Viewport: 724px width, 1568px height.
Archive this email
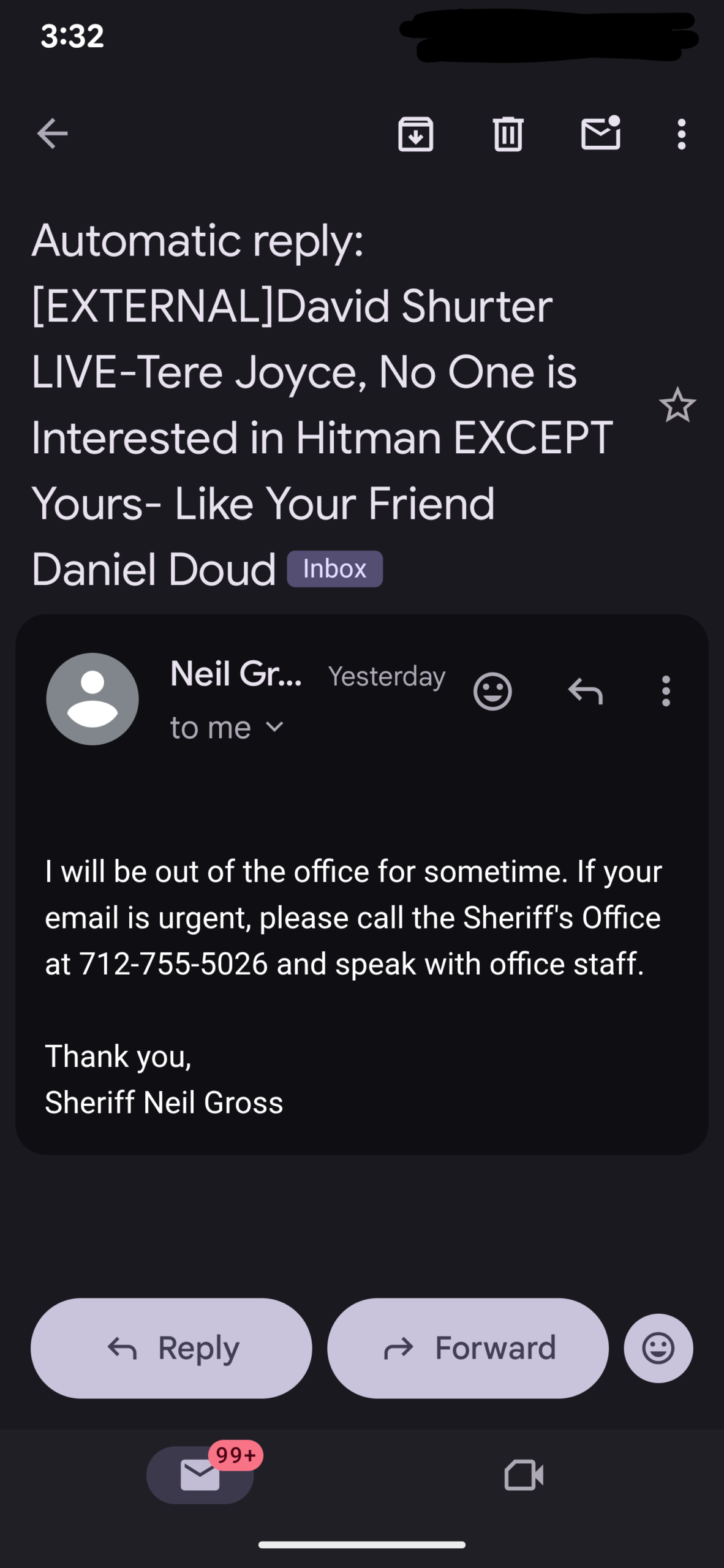pos(416,134)
